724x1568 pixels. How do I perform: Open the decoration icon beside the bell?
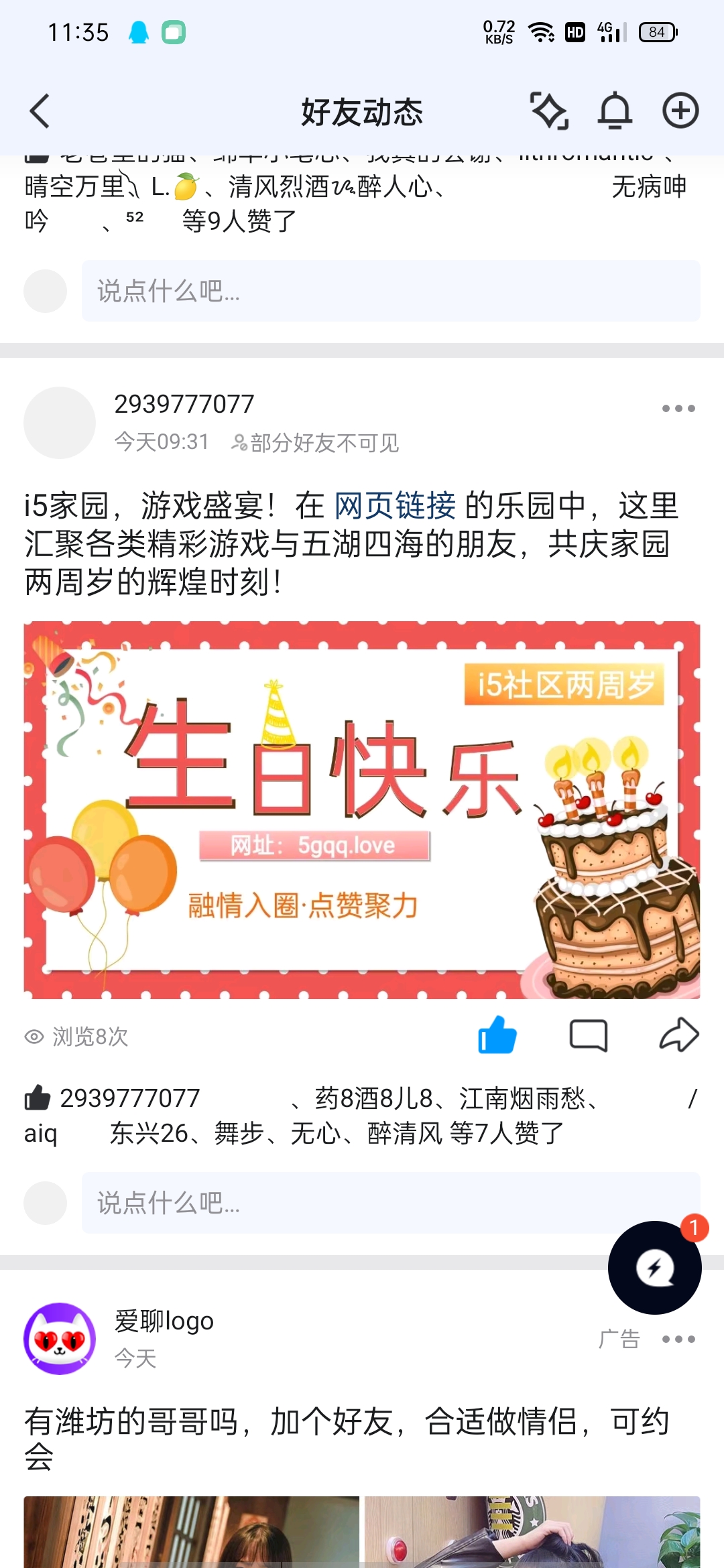coord(550,111)
